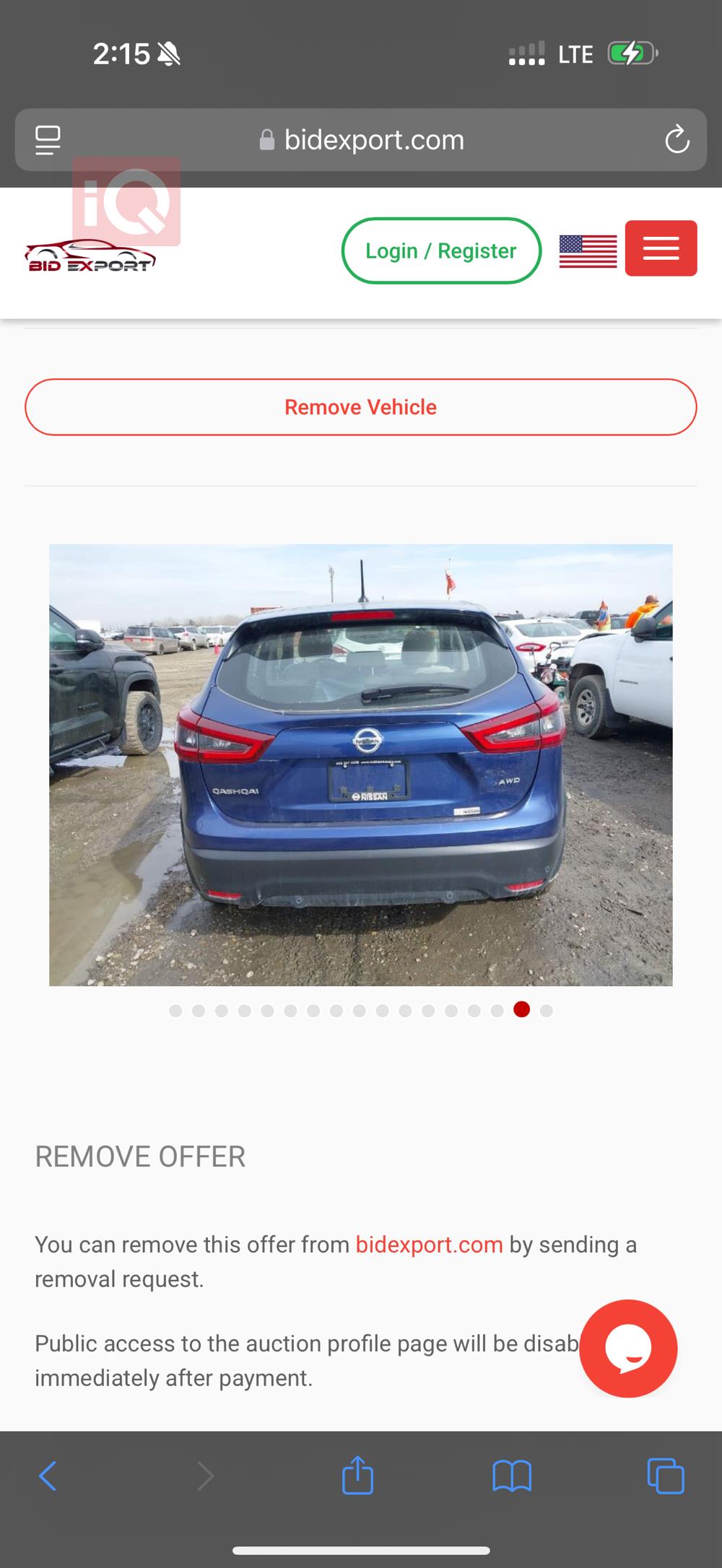
Task: Share this page
Action: tap(357, 1476)
